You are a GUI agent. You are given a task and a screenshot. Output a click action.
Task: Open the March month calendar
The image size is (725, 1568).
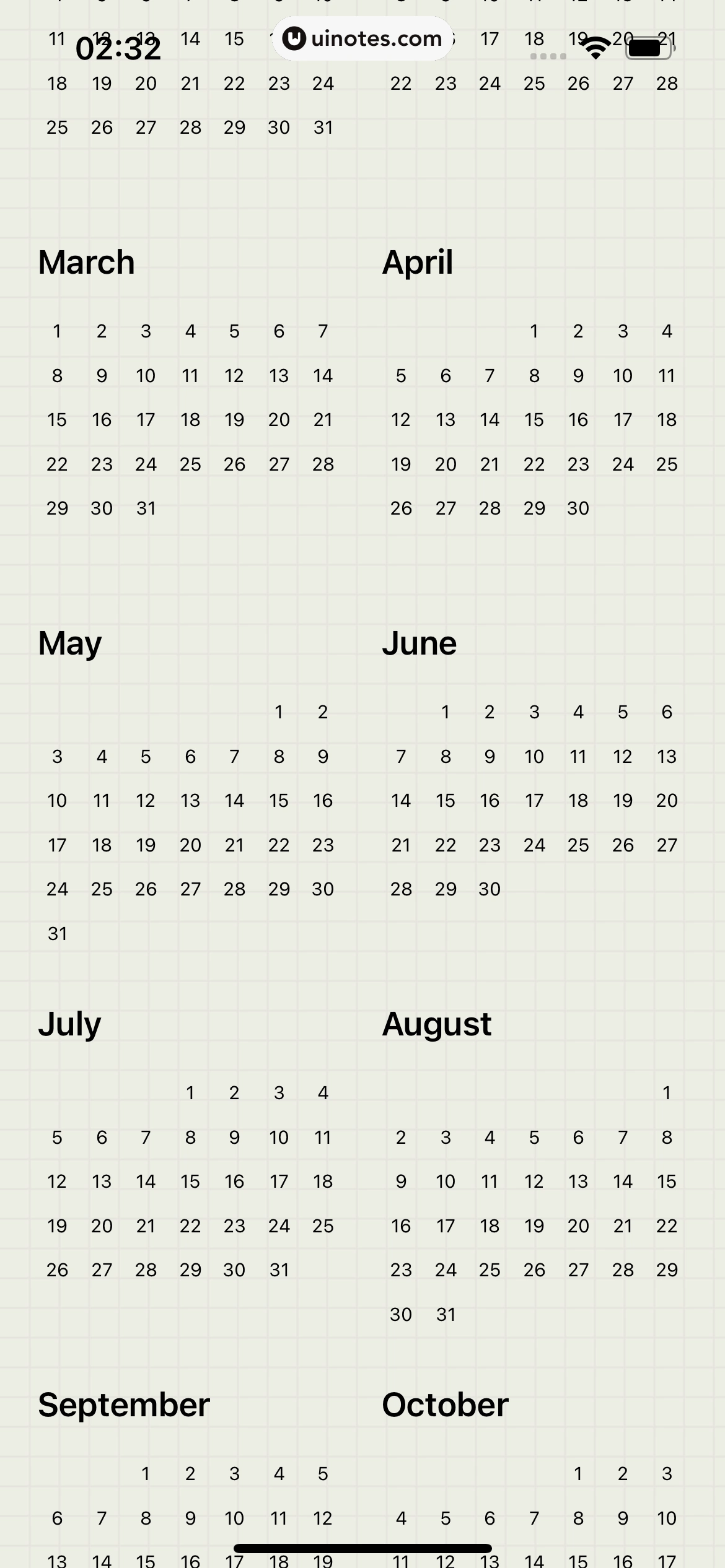(87, 262)
